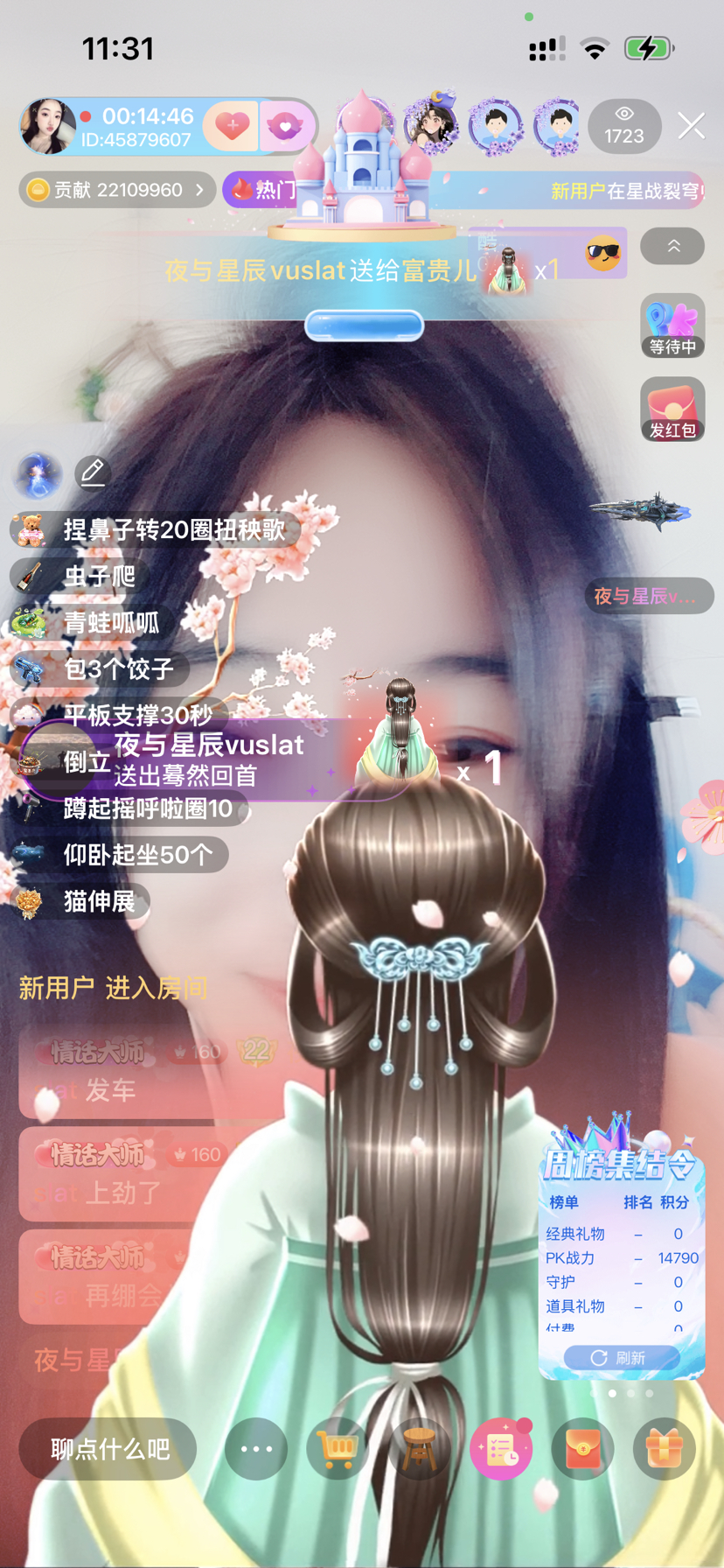Collapse the top panel with up chevrons
The image size is (724, 1568).
pyautogui.click(x=672, y=246)
